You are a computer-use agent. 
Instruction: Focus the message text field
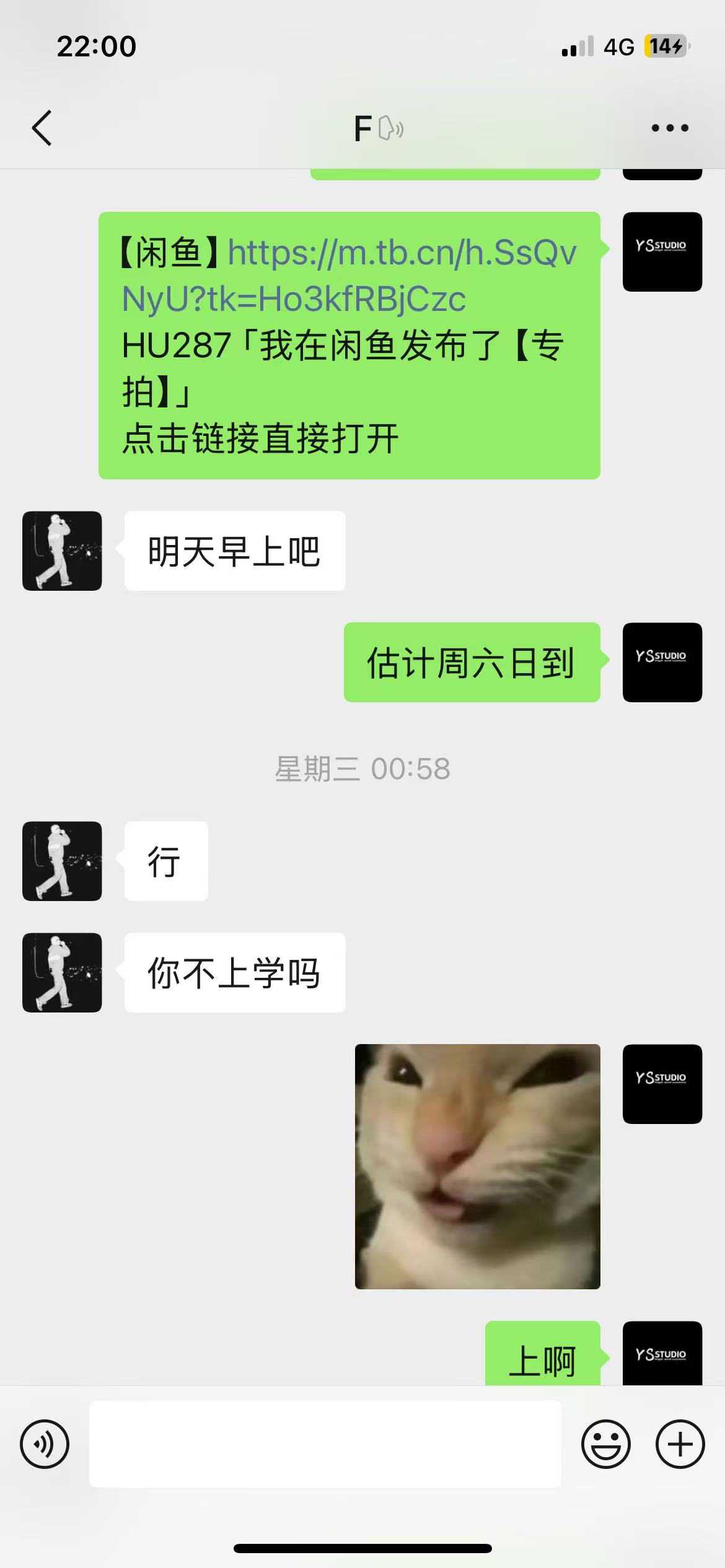(x=325, y=1444)
